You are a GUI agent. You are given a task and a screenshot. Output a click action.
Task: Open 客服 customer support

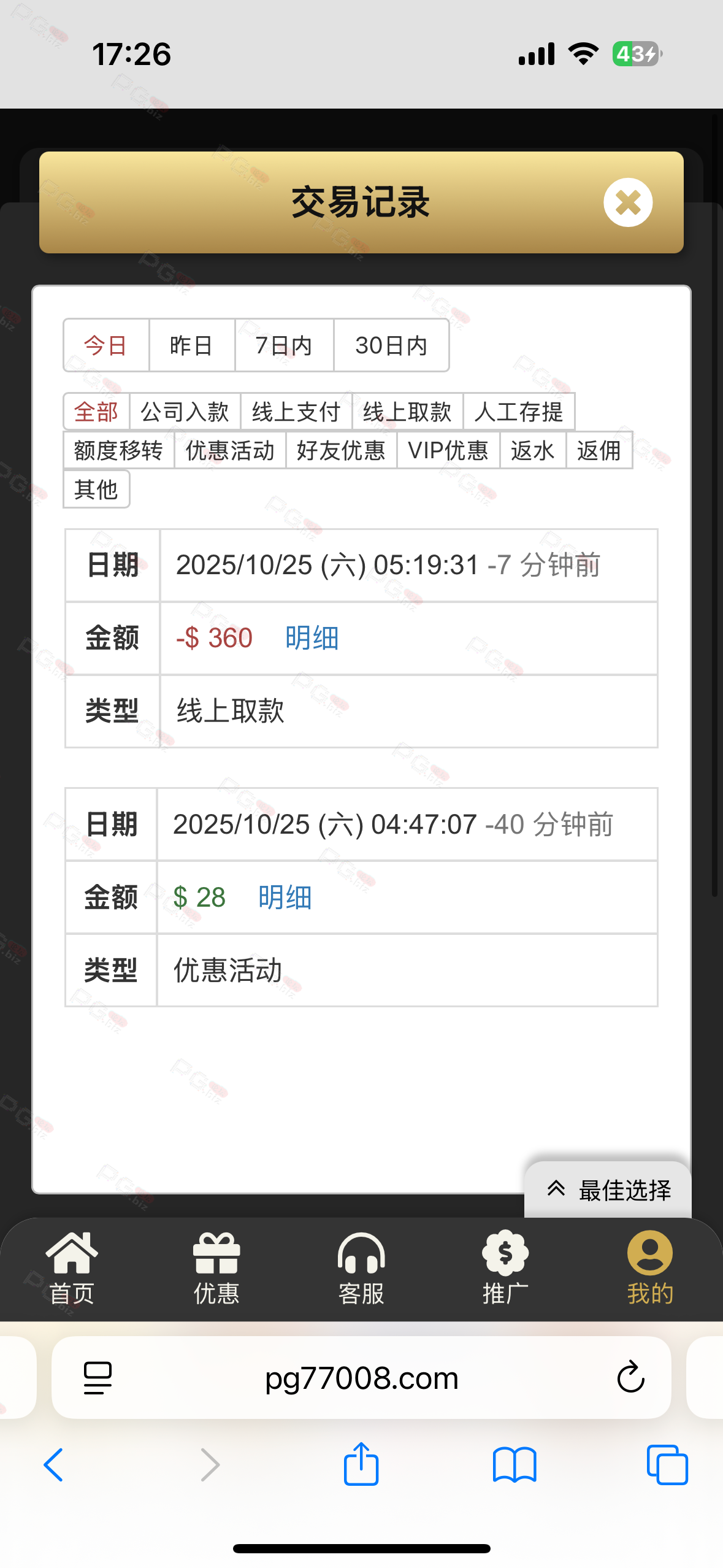coord(361,1268)
